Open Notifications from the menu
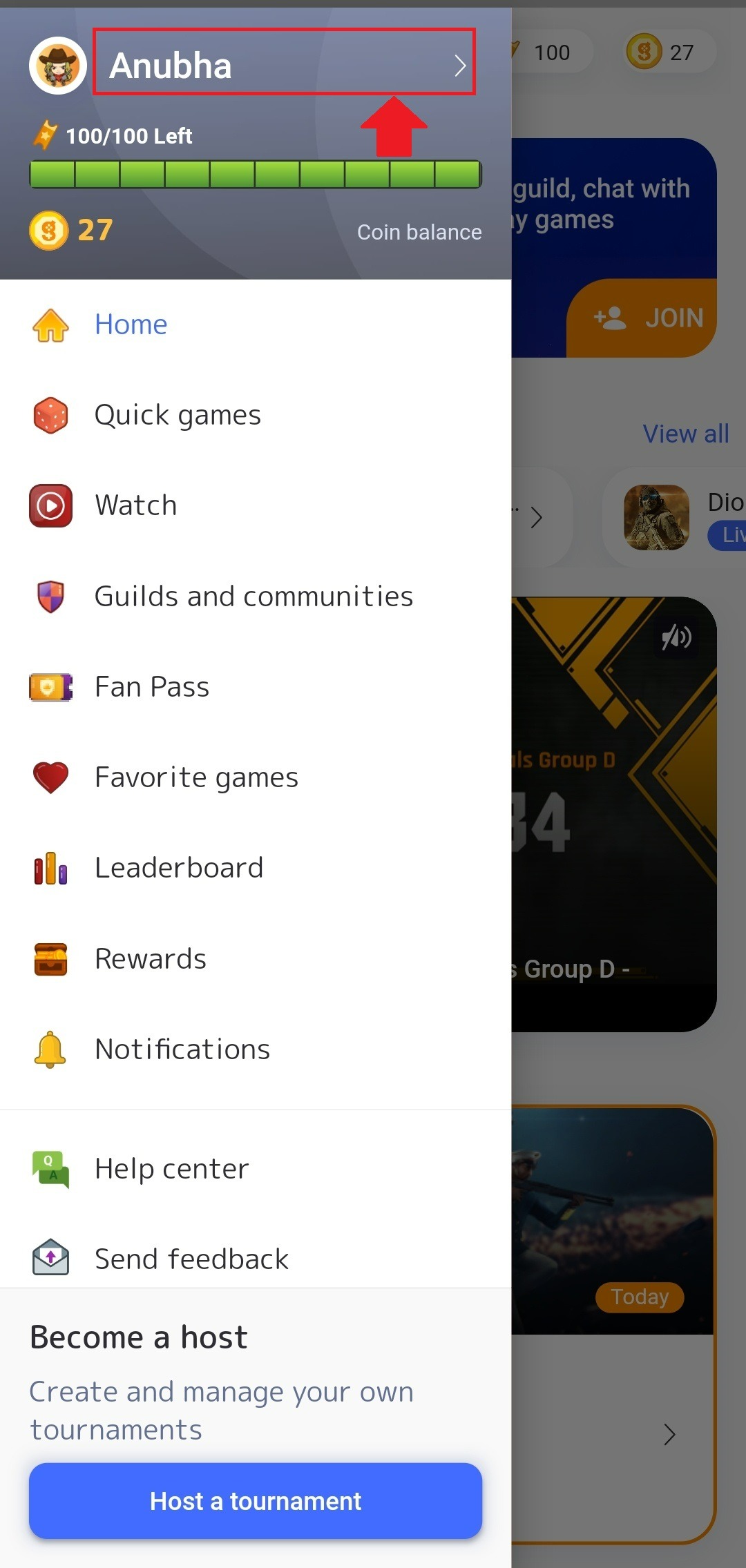The image size is (746, 1568). [x=182, y=1049]
